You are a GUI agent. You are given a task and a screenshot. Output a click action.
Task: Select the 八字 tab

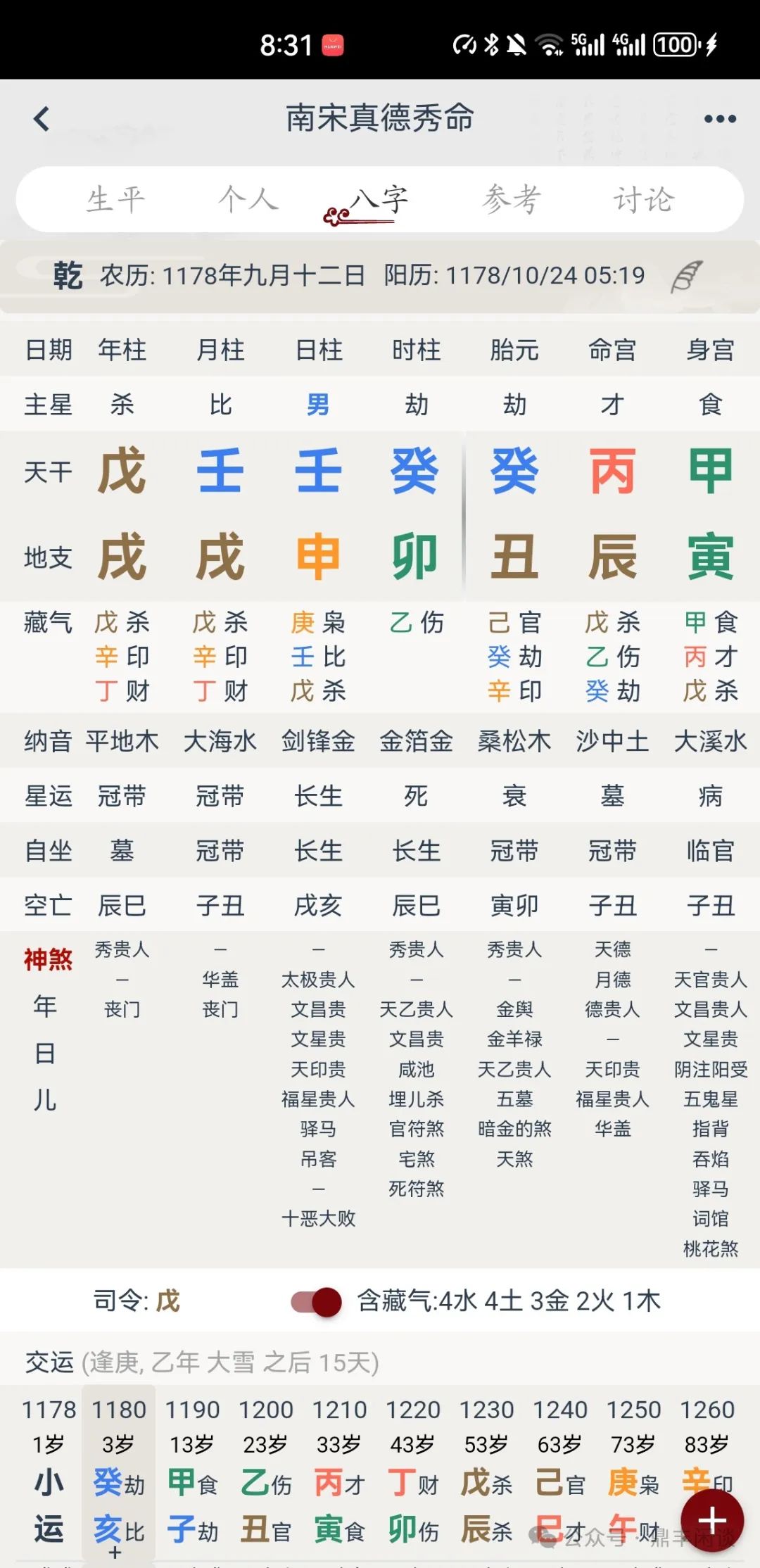pos(379,201)
